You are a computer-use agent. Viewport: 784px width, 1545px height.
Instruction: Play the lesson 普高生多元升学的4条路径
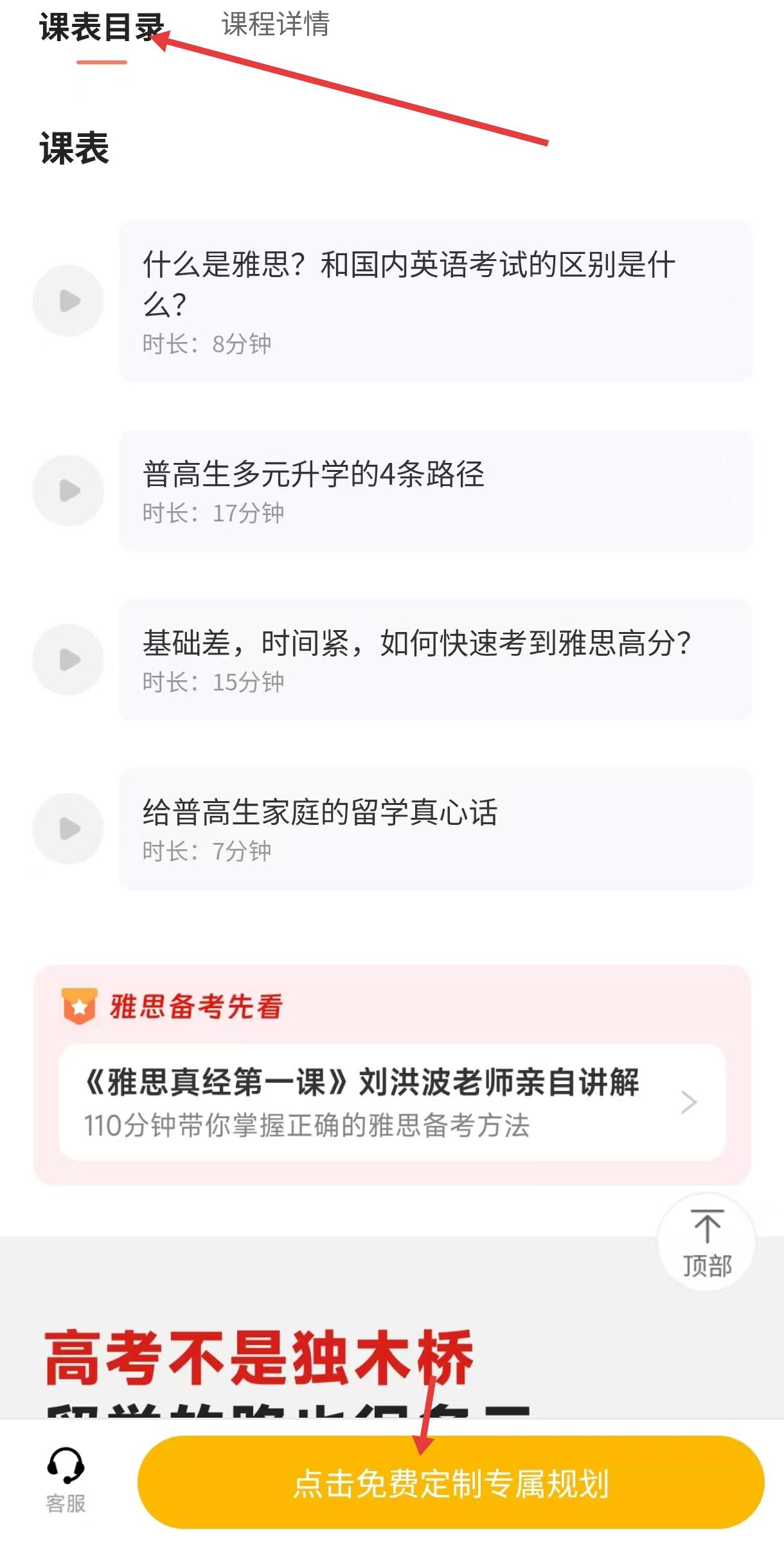pos(68,491)
